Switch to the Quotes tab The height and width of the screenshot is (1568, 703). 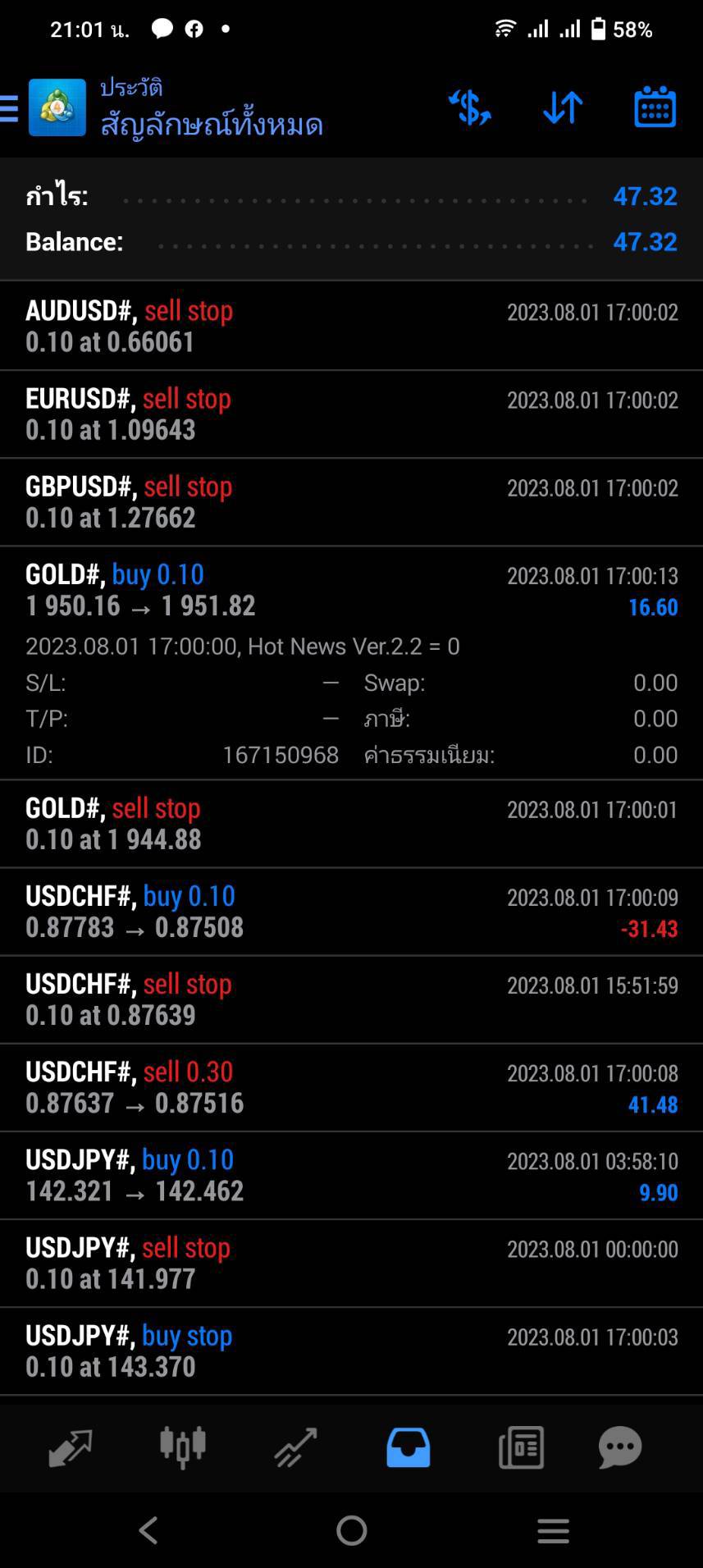[70, 1447]
